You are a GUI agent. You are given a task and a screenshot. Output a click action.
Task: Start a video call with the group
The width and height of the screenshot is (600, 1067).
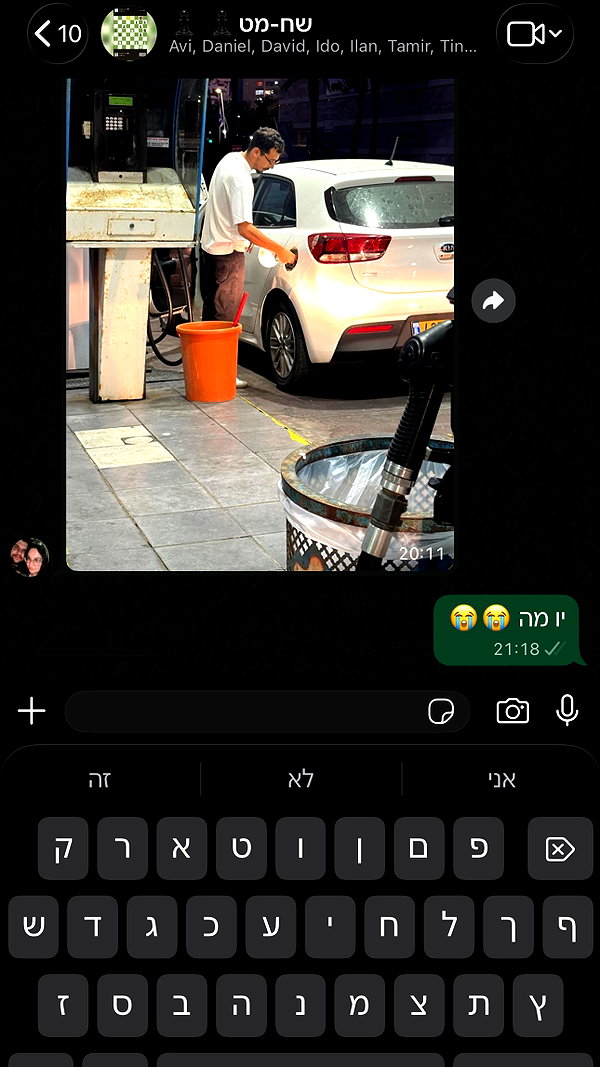pyautogui.click(x=535, y=33)
